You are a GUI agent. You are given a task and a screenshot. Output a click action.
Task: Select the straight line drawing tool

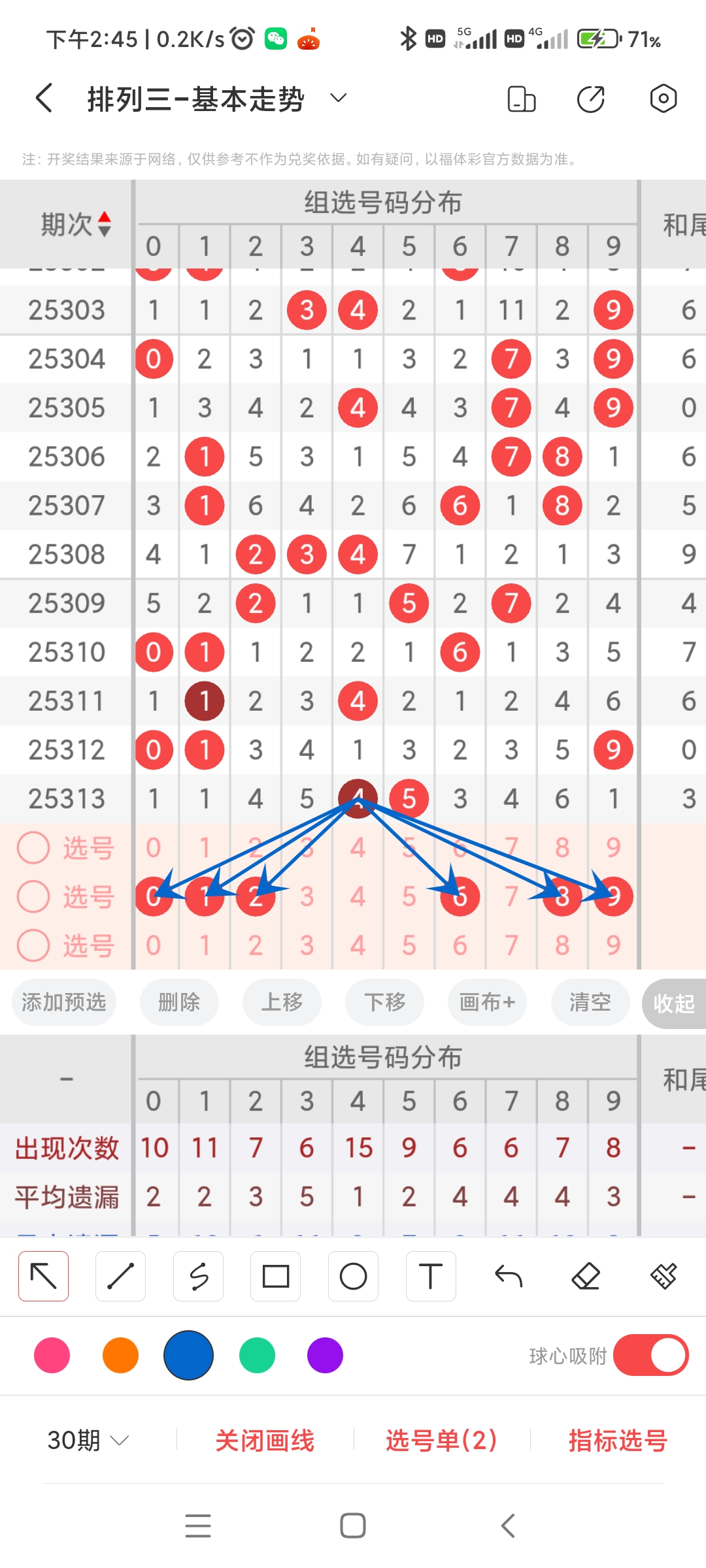pyautogui.click(x=120, y=1275)
